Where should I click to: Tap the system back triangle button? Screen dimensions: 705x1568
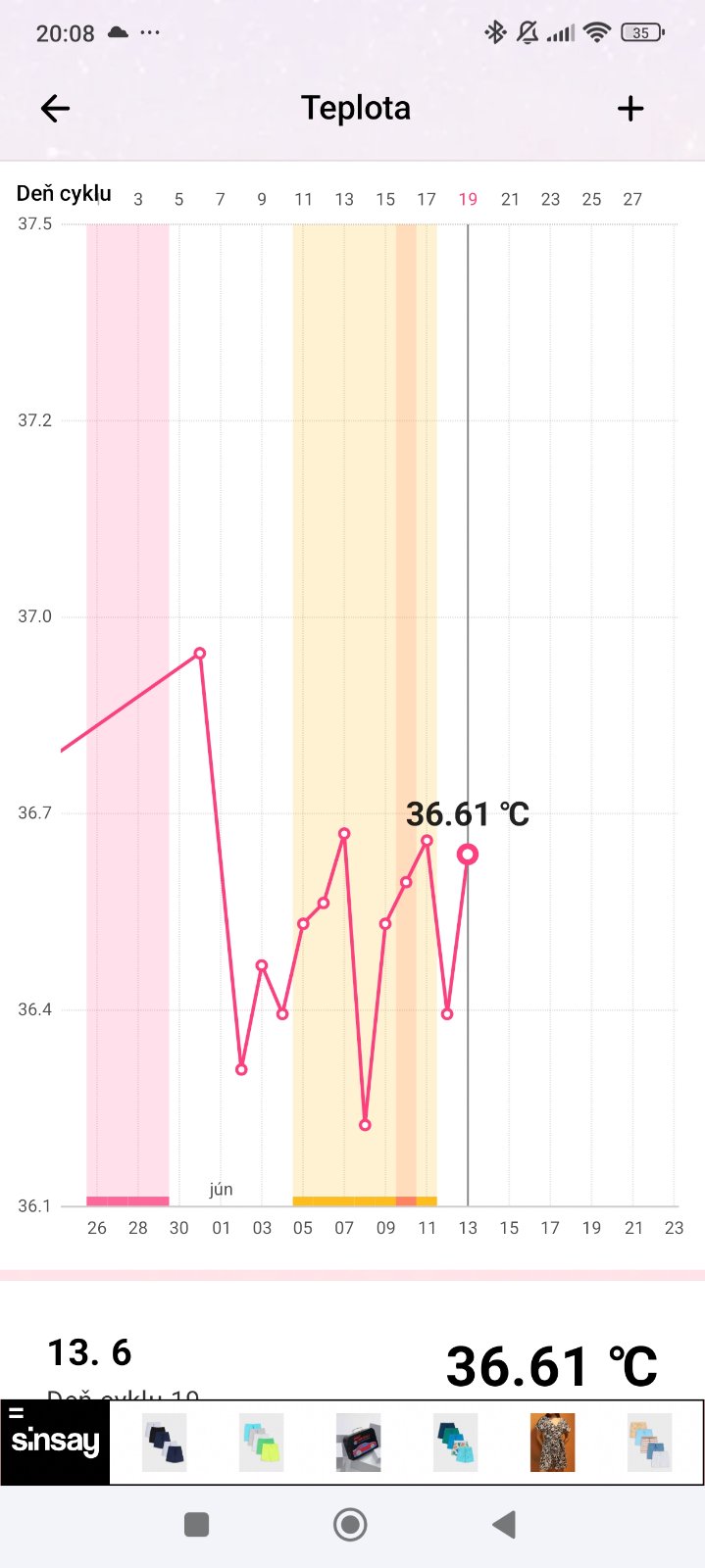504,1525
